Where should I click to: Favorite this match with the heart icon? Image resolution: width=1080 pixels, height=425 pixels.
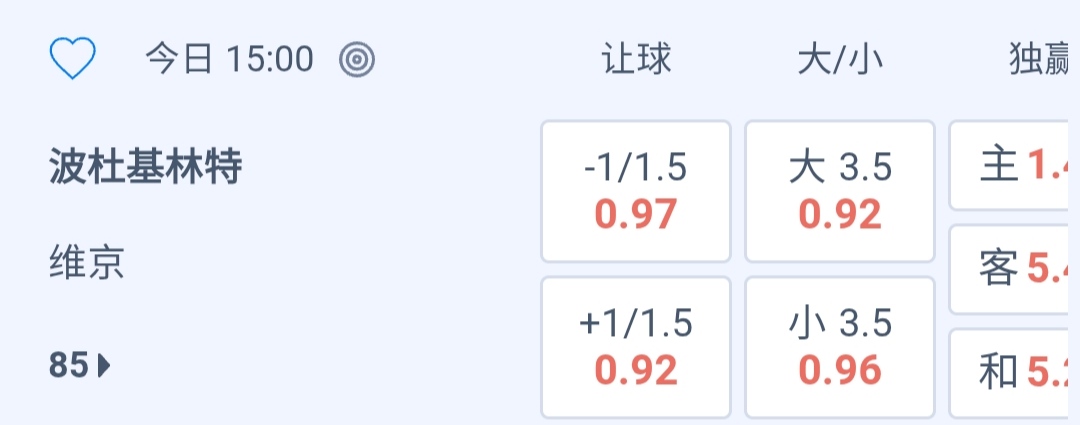pyautogui.click(x=73, y=59)
